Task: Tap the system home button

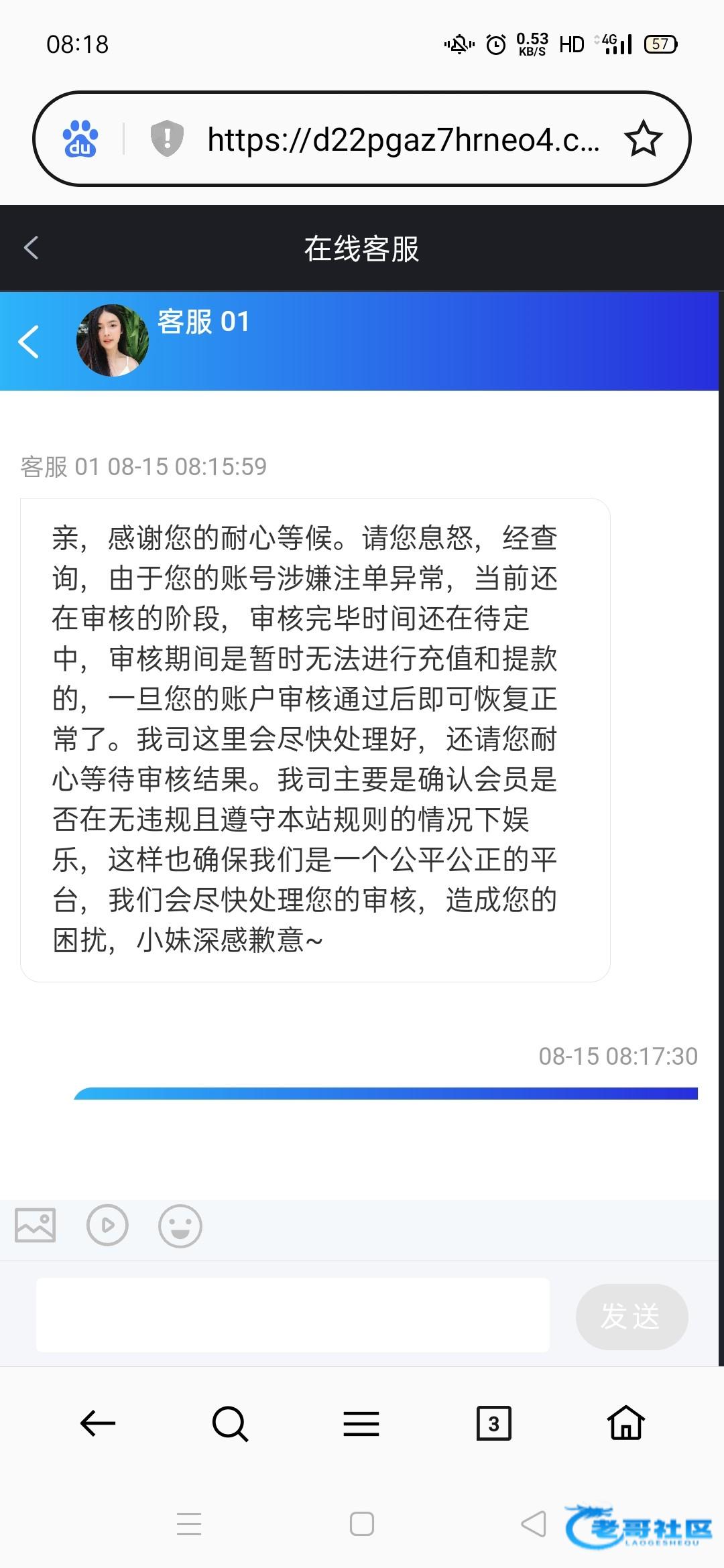Action: point(362,1524)
